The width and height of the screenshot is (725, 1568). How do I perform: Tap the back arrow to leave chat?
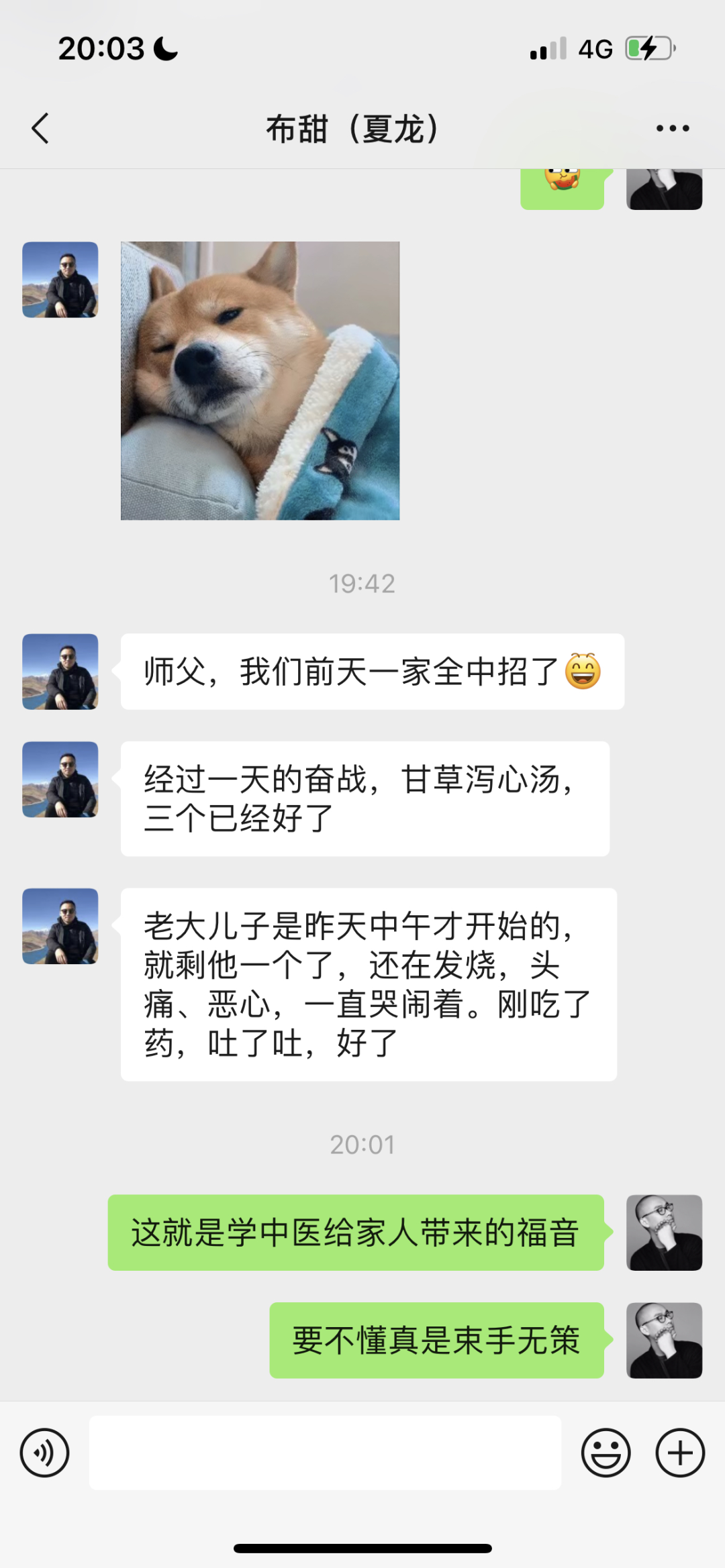(40, 127)
